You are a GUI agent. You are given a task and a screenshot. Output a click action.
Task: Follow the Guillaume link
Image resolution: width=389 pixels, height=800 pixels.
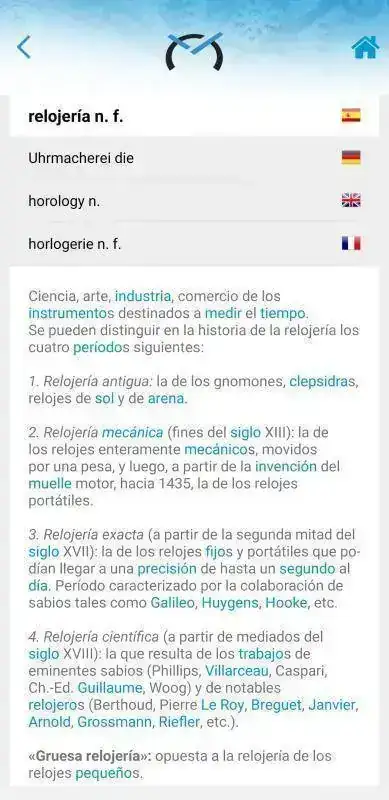pos(110,688)
